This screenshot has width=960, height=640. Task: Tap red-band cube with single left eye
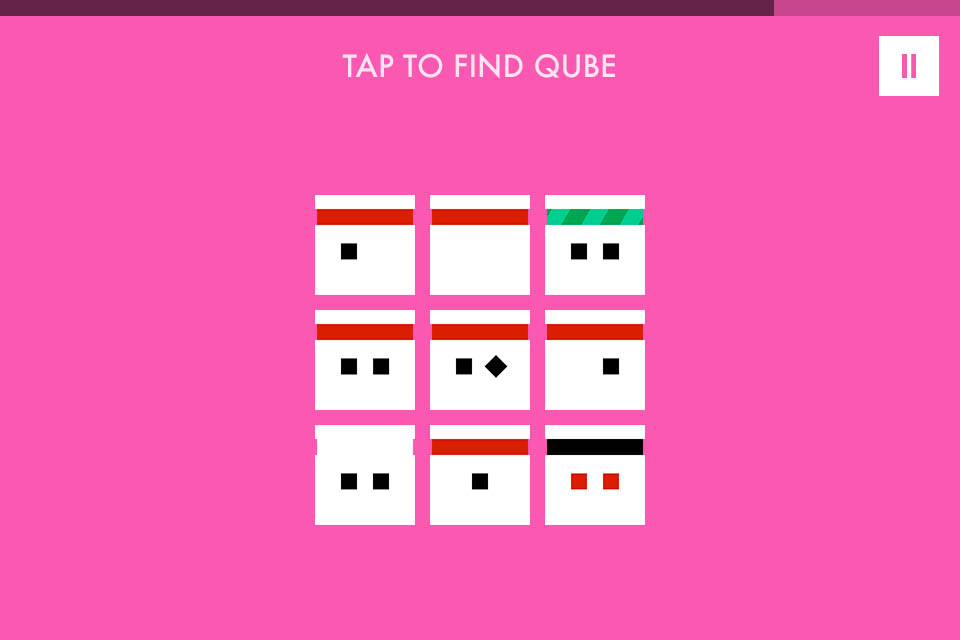tap(365, 245)
